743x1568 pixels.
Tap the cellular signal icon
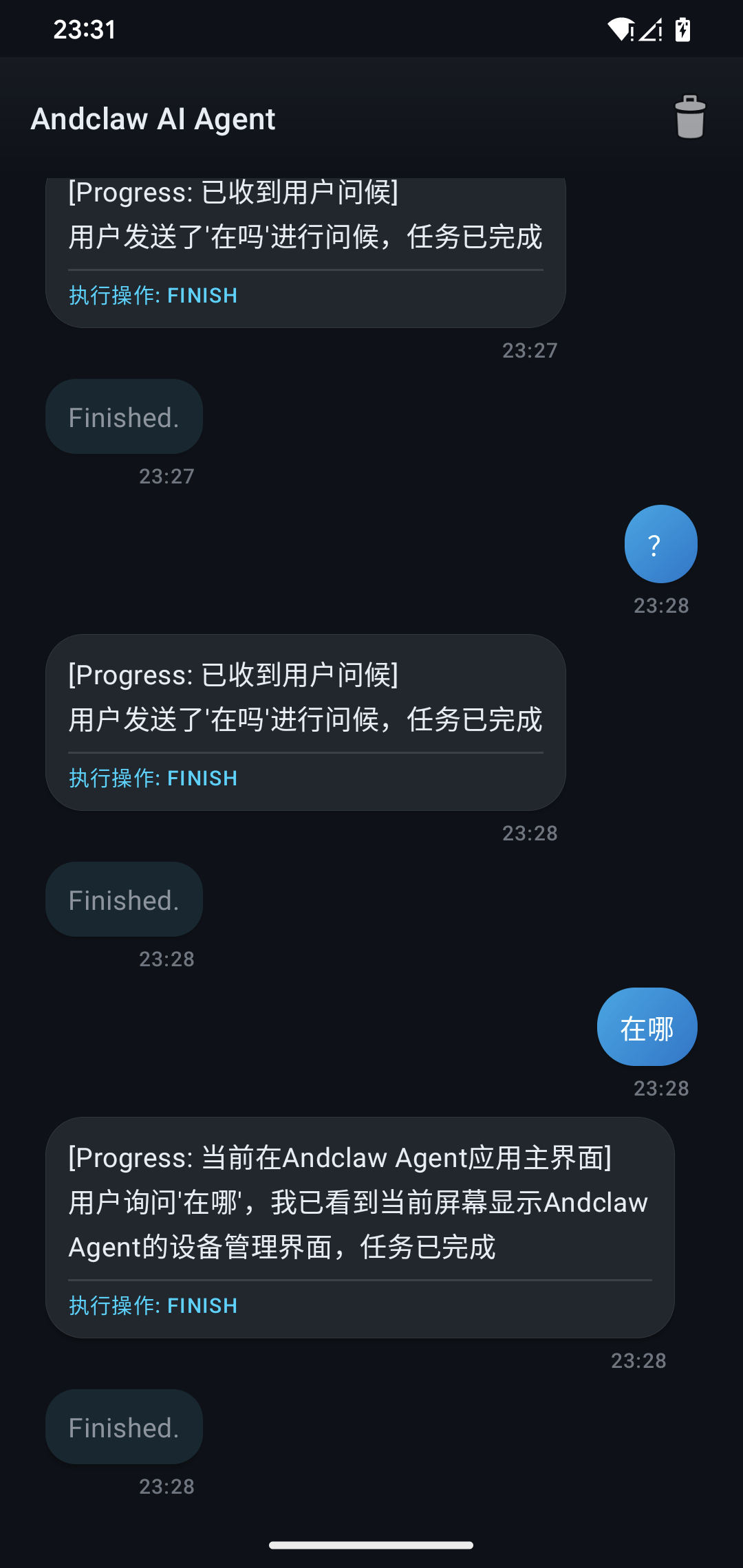pos(652,29)
